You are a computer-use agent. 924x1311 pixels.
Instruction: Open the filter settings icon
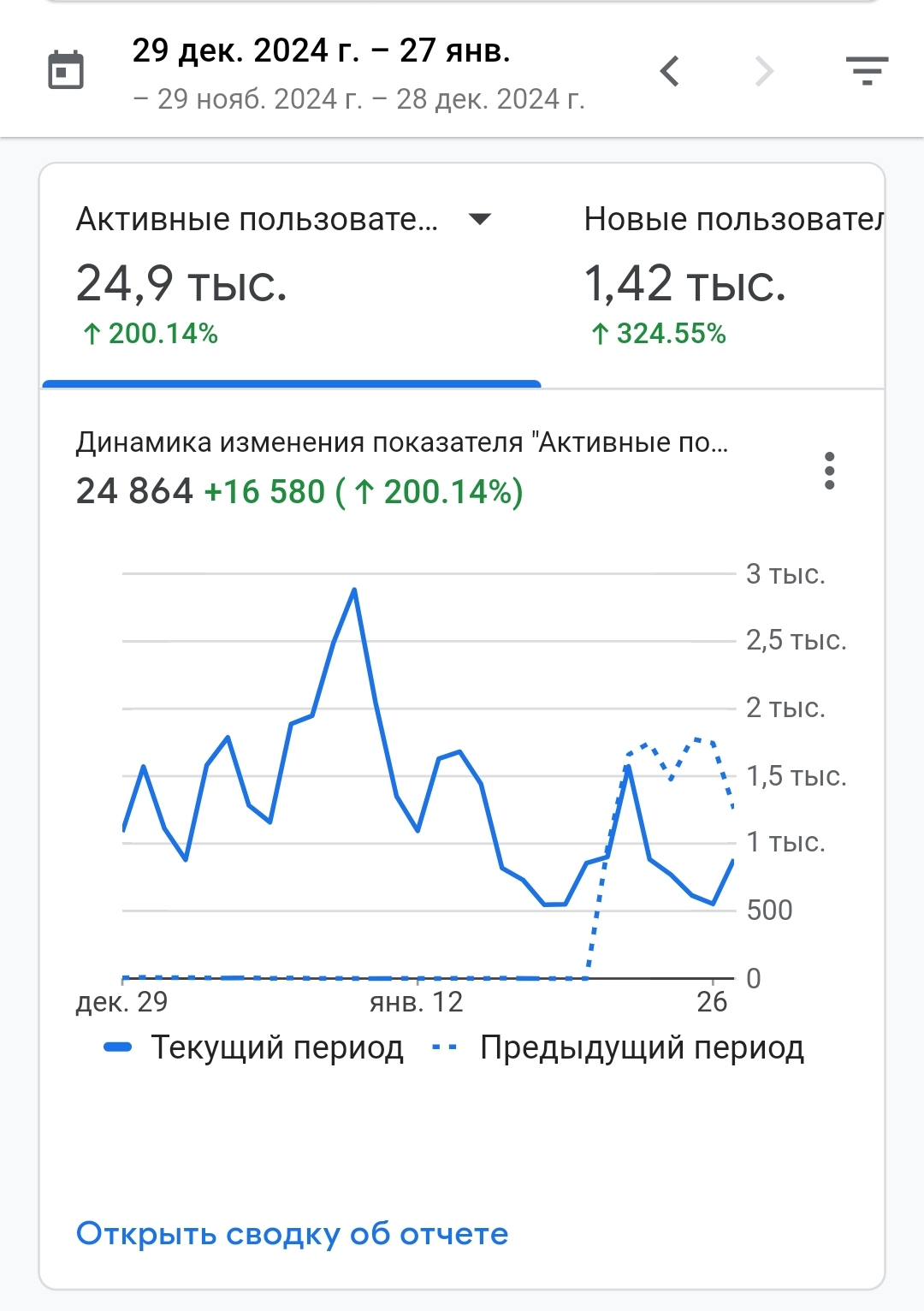[867, 71]
